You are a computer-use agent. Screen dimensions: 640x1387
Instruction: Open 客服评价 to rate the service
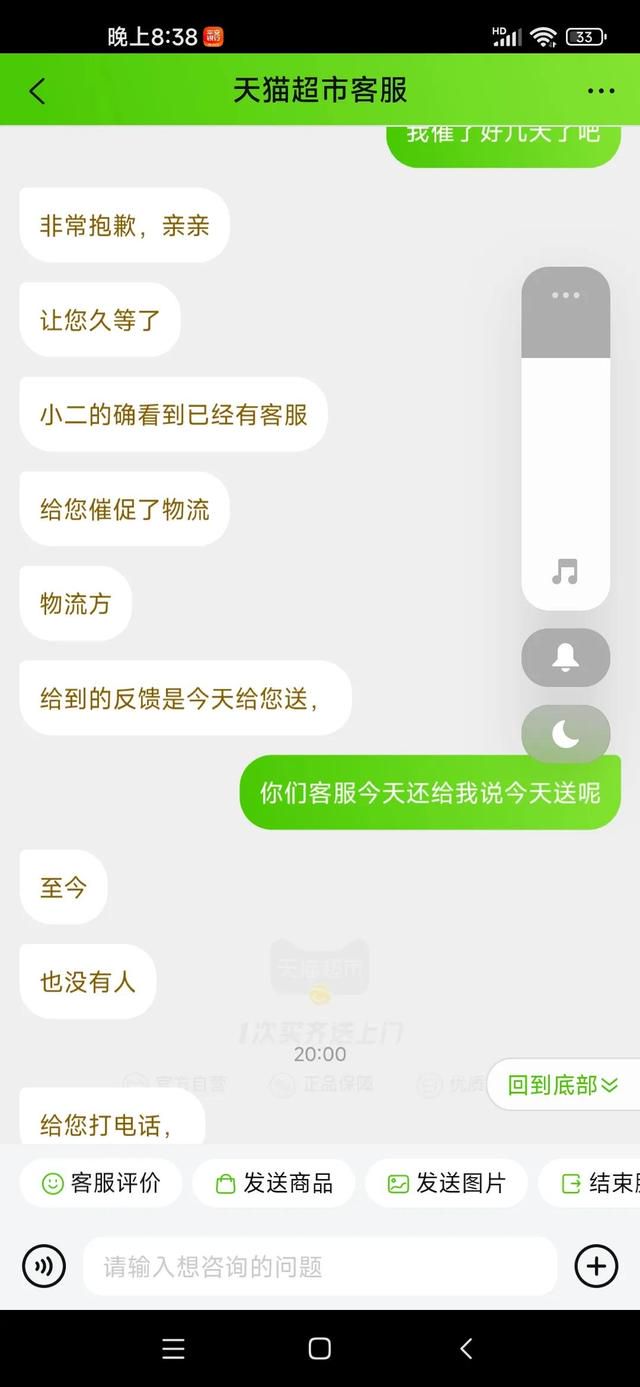(x=101, y=1183)
